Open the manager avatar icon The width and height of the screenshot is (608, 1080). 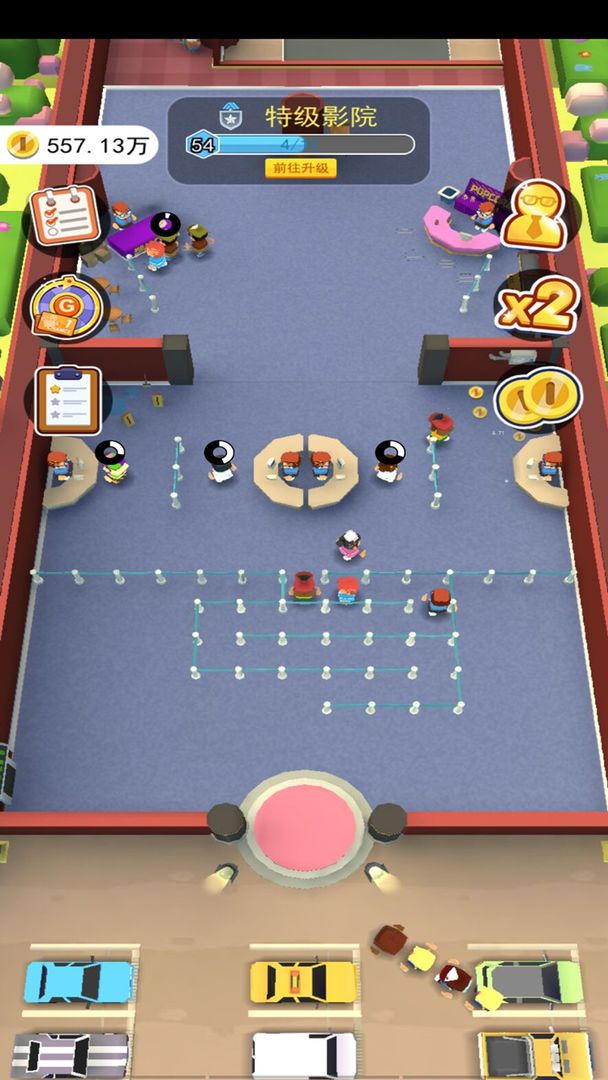click(540, 215)
